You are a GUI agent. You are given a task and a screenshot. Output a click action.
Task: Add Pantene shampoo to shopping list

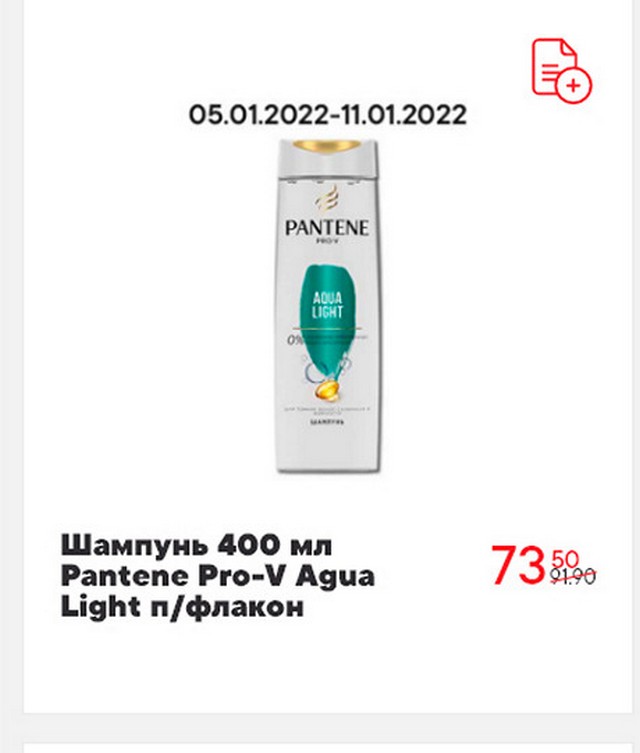tap(561, 70)
